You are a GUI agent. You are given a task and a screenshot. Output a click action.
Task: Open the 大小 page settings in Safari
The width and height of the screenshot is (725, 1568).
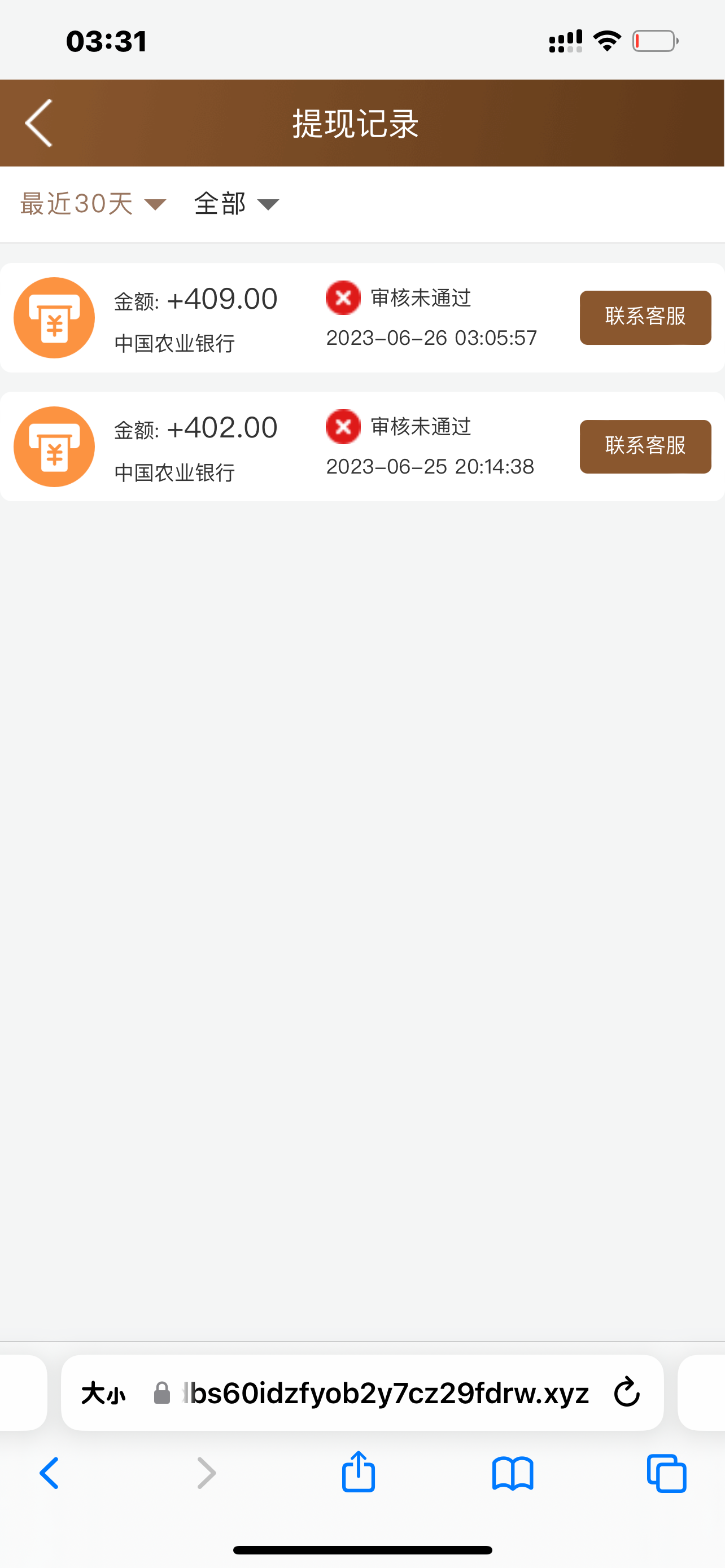pyautogui.click(x=103, y=1393)
